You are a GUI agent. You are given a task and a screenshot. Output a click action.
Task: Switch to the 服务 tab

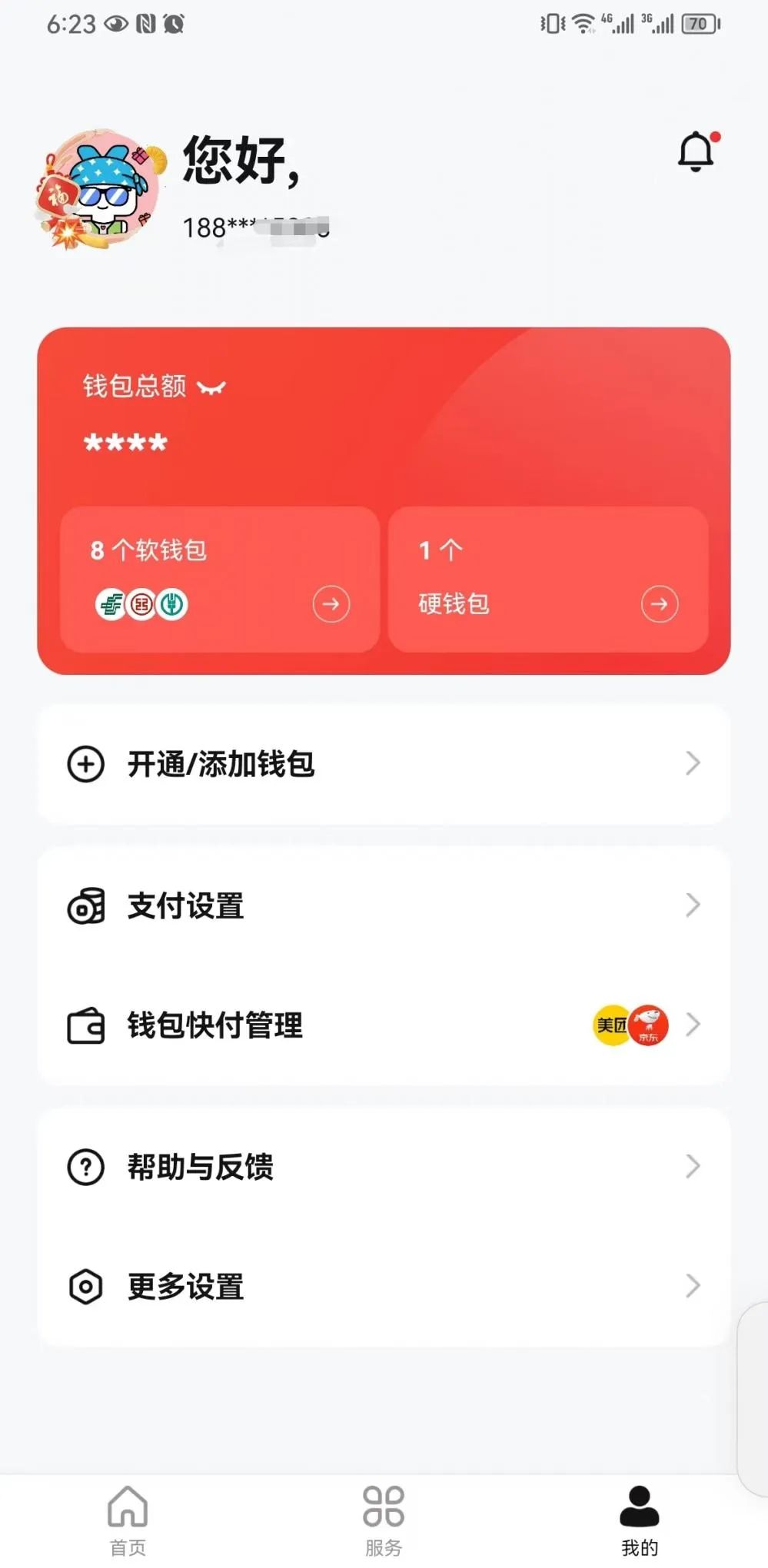(384, 1518)
